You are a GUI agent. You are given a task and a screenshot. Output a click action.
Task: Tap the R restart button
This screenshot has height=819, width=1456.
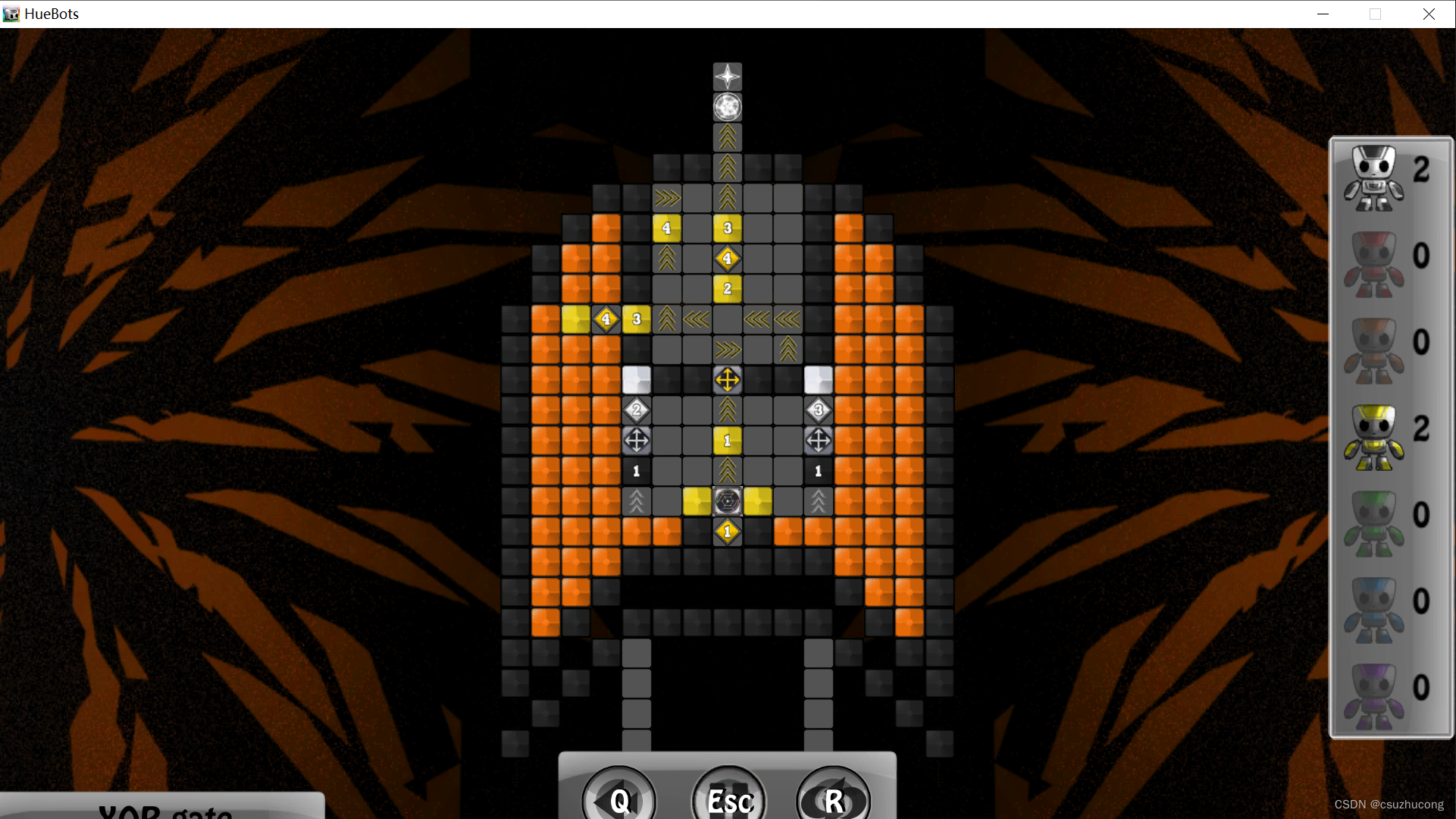click(833, 799)
